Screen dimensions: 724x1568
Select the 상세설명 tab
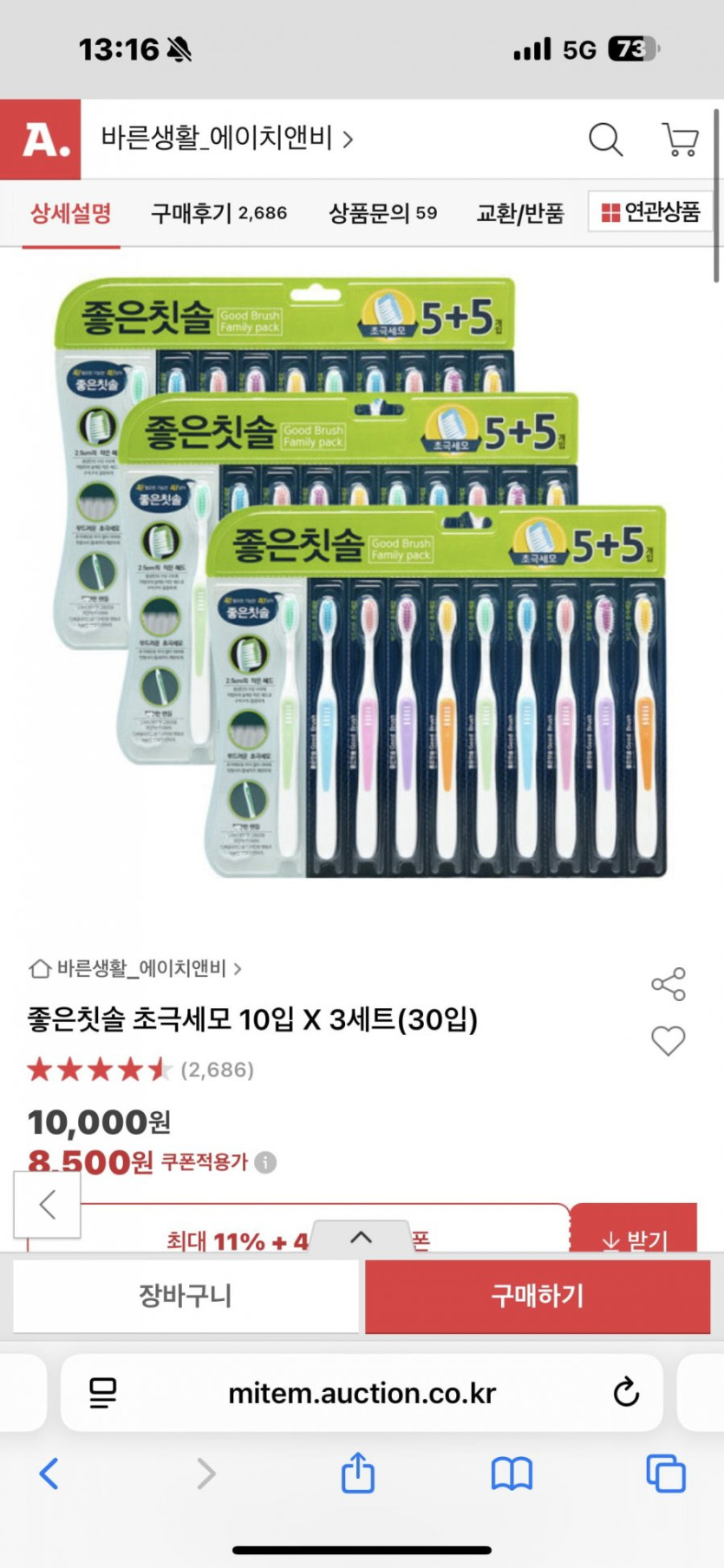point(71,213)
